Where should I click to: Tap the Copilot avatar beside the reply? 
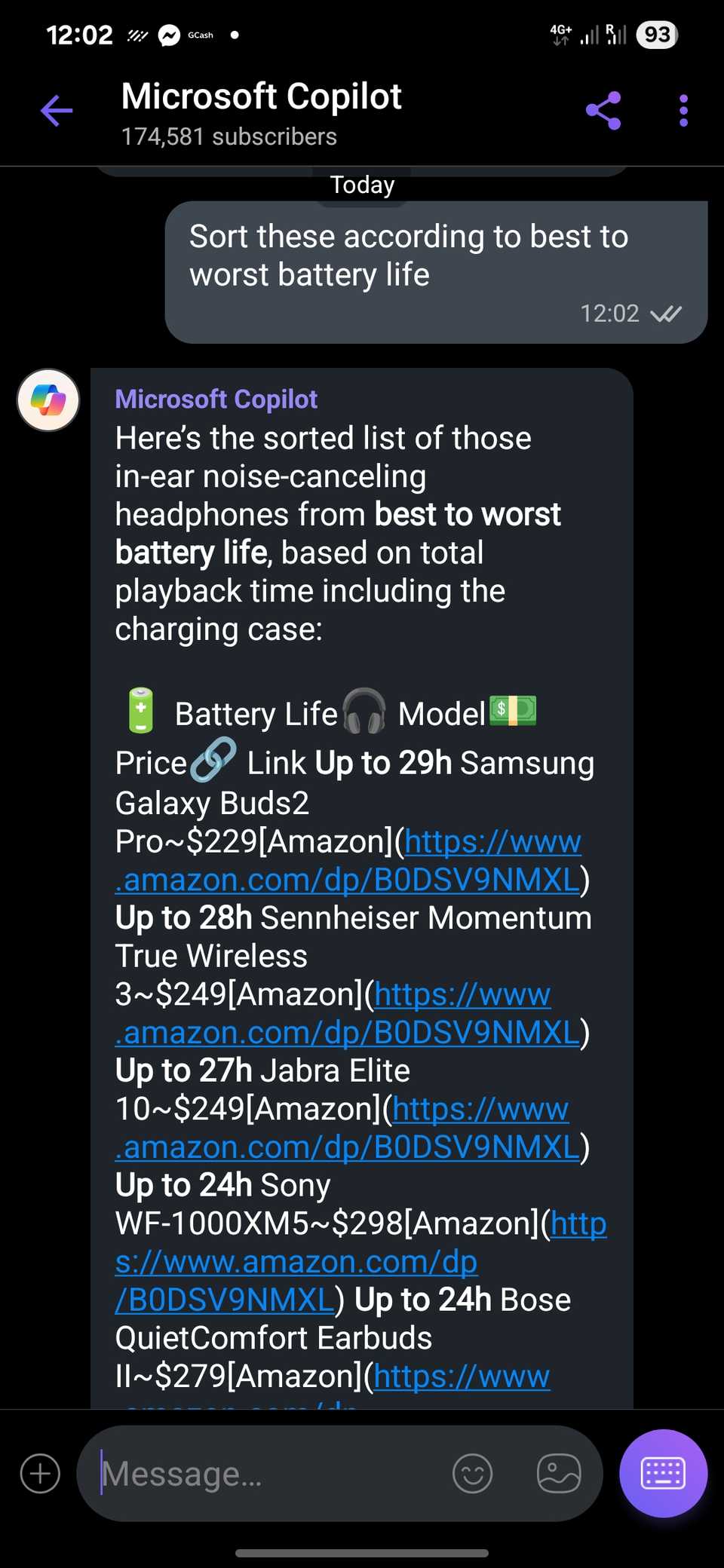pyautogui.click(x=48, y=400)
